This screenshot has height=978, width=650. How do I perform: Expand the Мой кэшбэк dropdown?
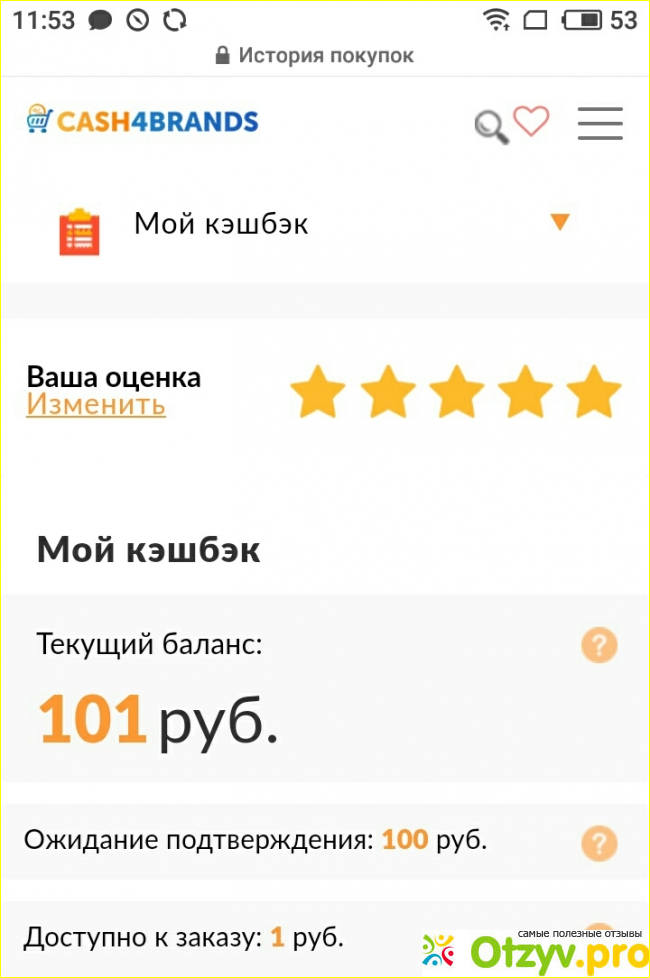coord(559,222)
